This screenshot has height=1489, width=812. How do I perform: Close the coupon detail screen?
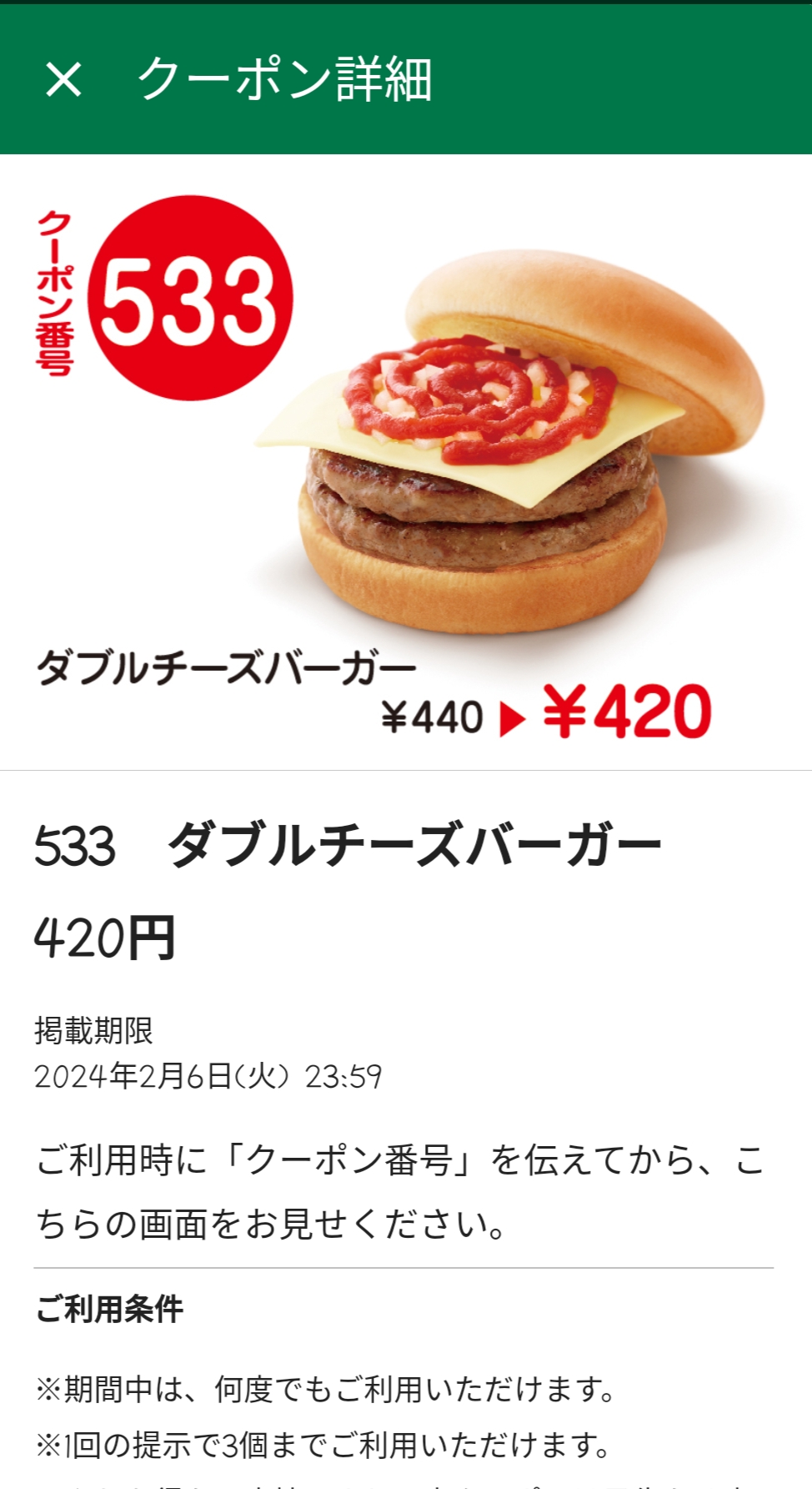click(x=63, y=80)
